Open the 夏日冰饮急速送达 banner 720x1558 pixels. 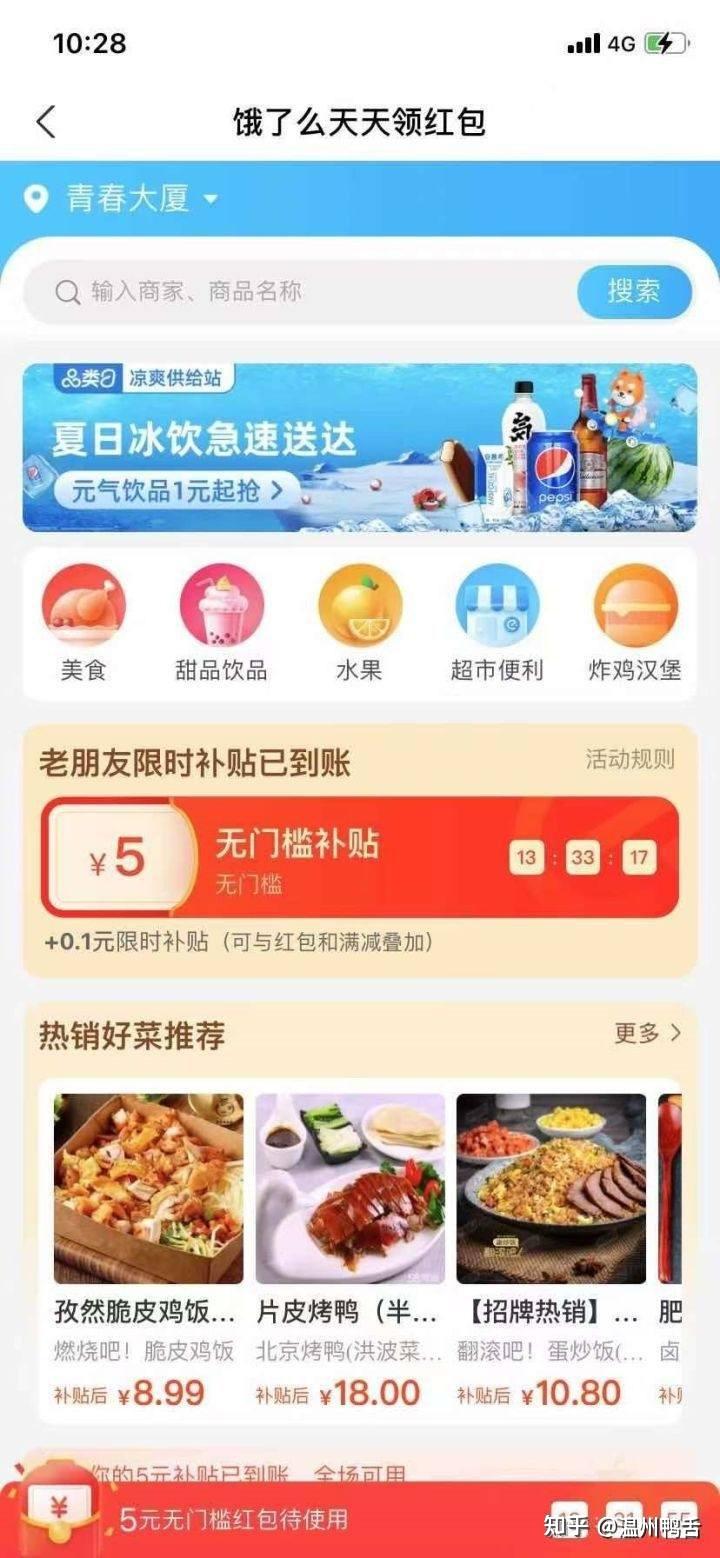coord(360,447)
